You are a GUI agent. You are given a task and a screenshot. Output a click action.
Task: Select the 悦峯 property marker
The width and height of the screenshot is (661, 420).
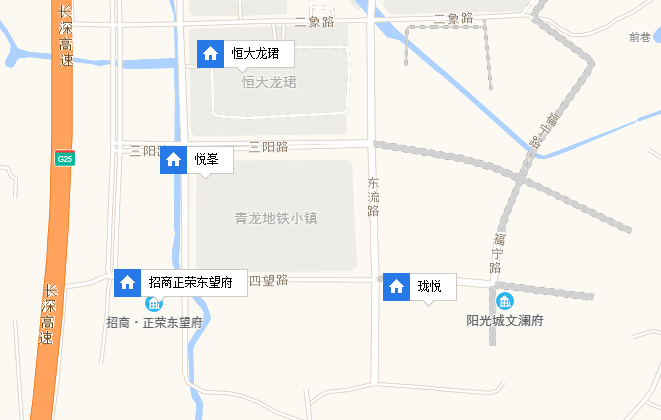[196, 160]
